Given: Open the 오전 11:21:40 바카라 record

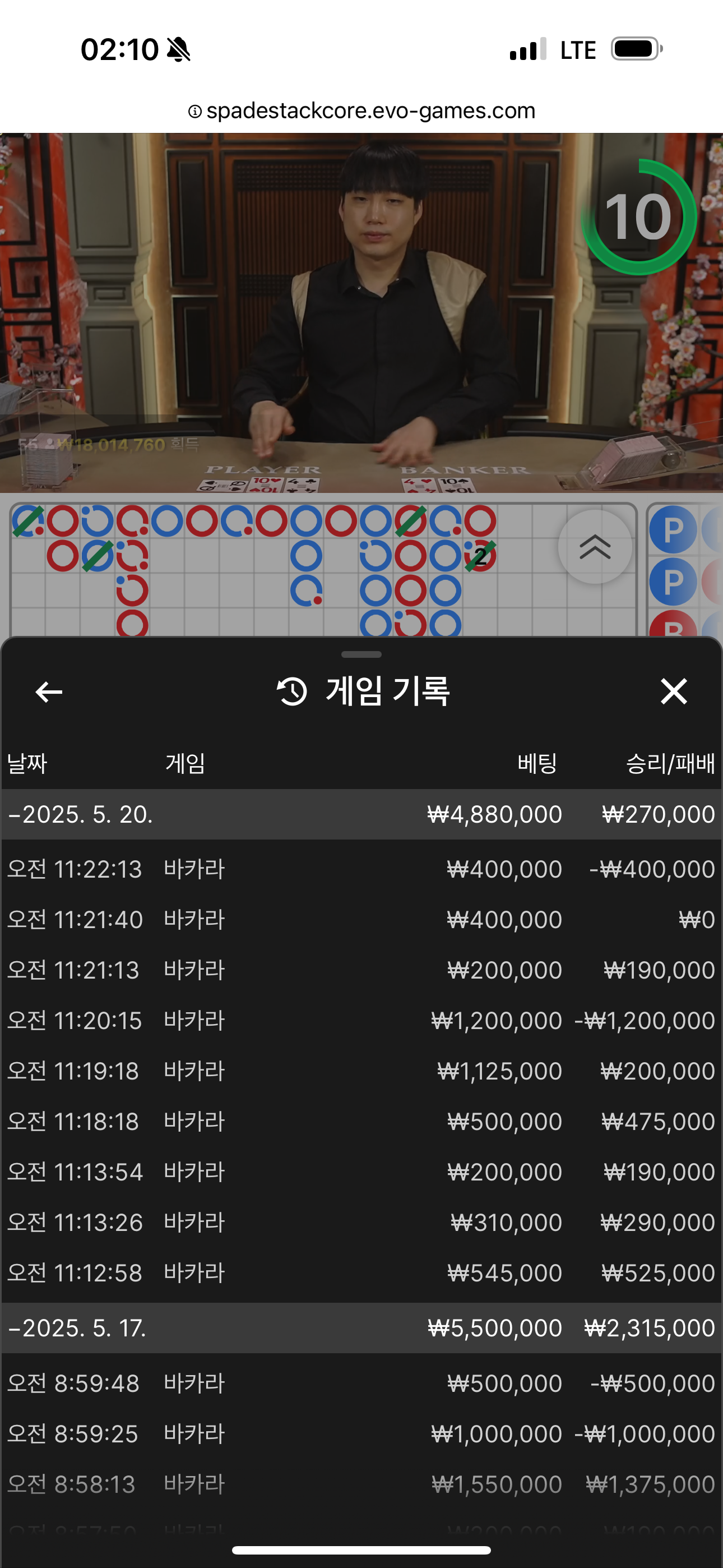Looking at the screenshot, I should pyautogui.click(x=361, y=919).
